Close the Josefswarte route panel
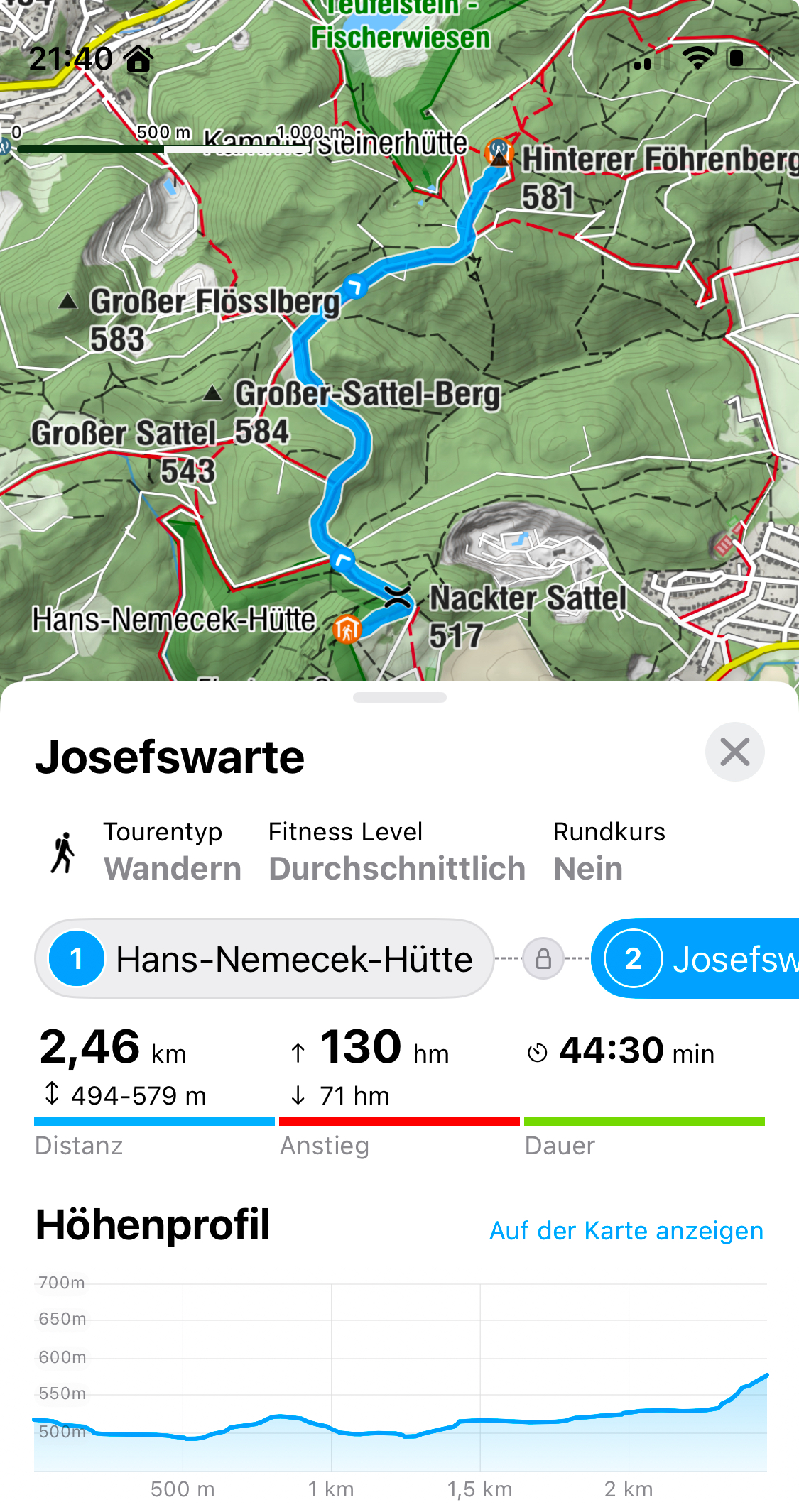 734,752
